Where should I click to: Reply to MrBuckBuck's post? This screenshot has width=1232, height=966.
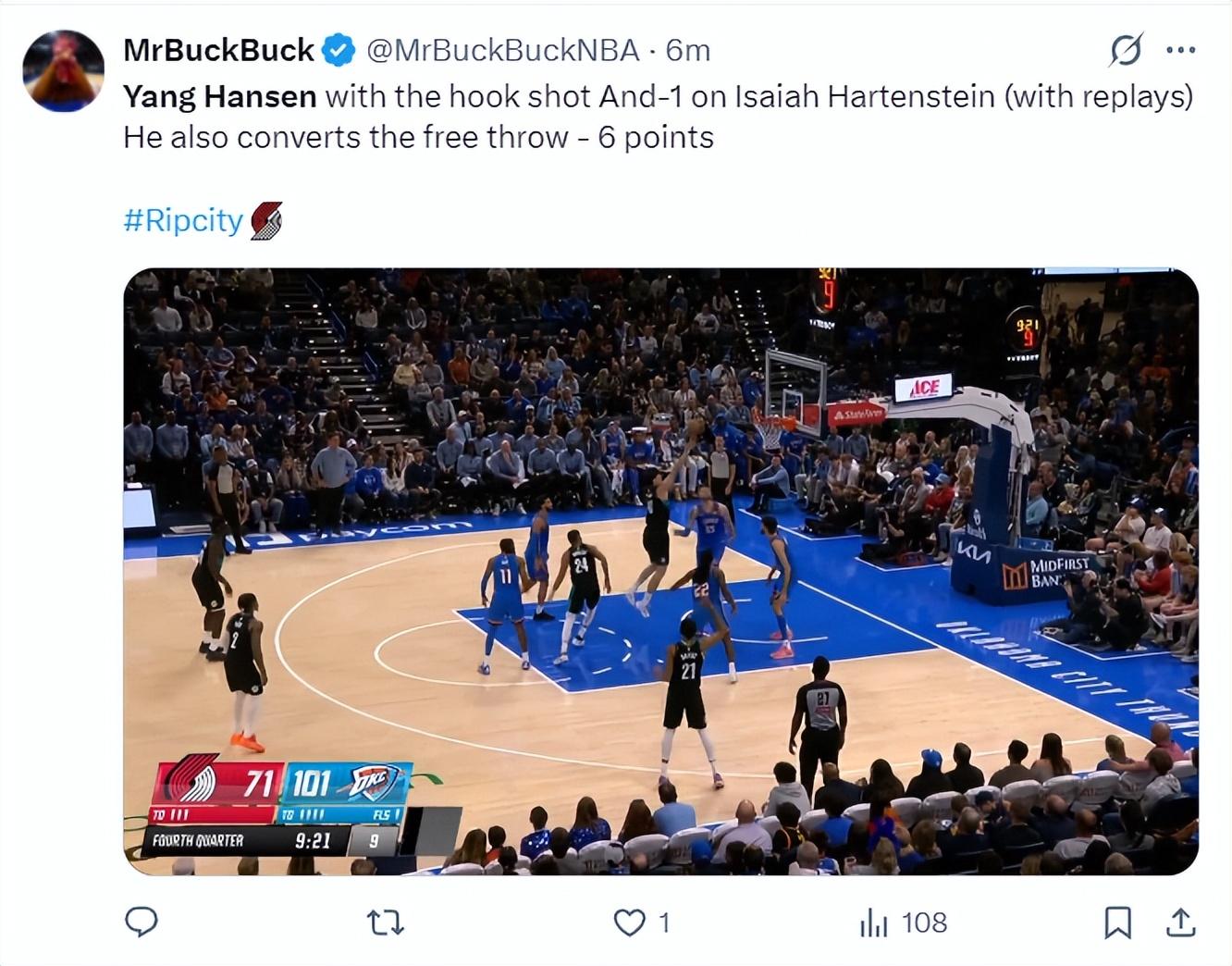tap(142, 922)
